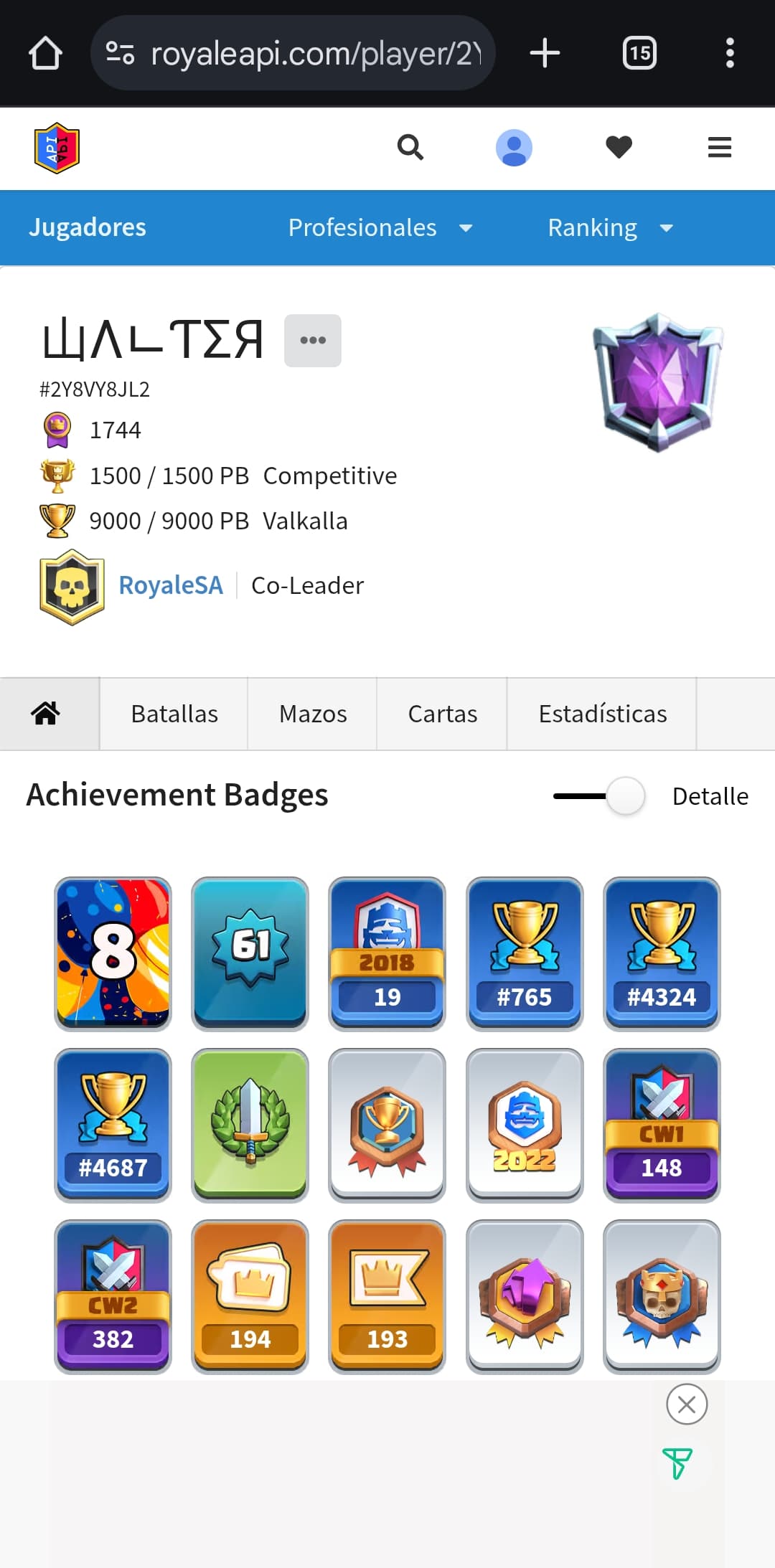Go to Jugadores section

pos(88,227)
